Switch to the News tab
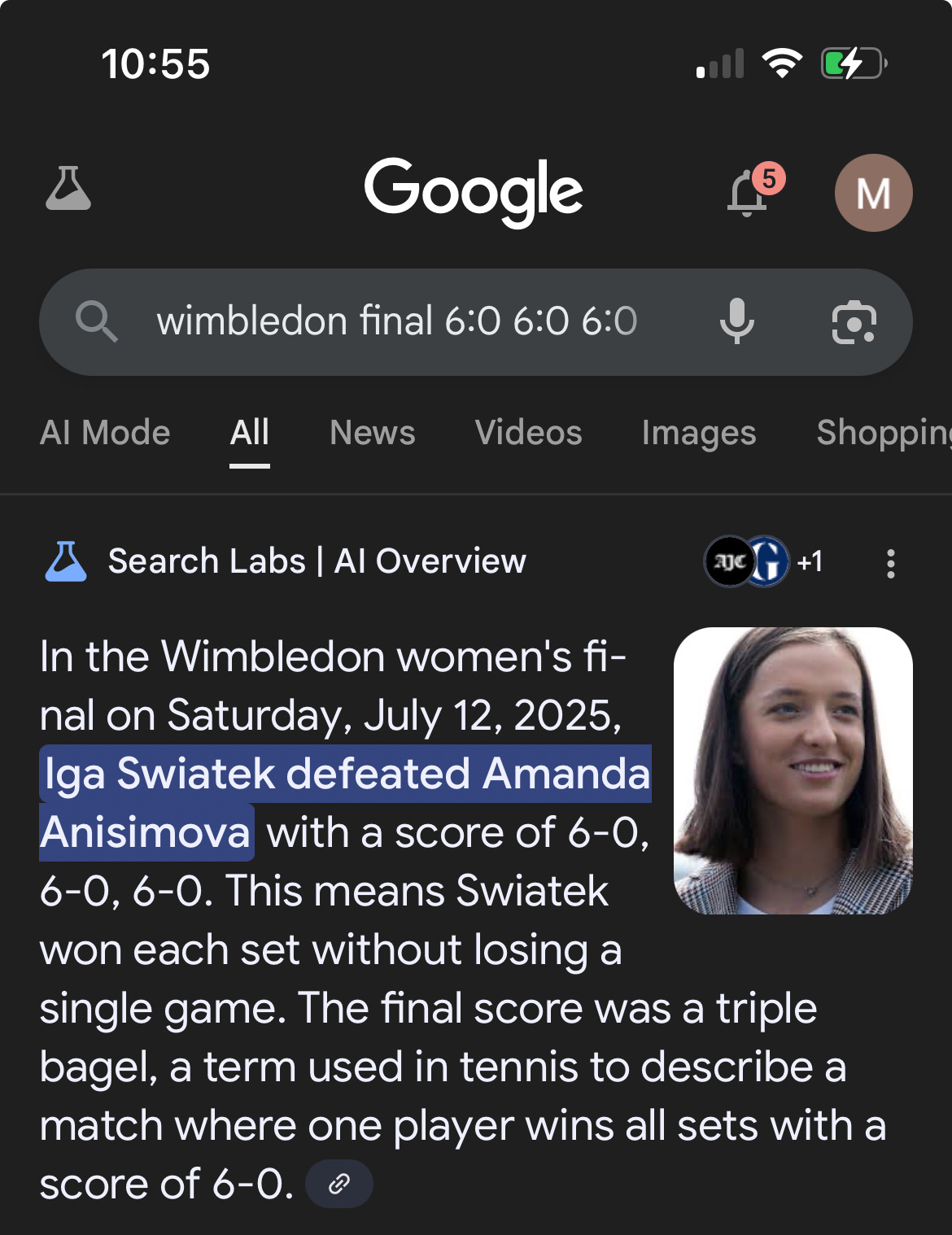The width and height of the screenshot is (952, 1235). point(373,433)
